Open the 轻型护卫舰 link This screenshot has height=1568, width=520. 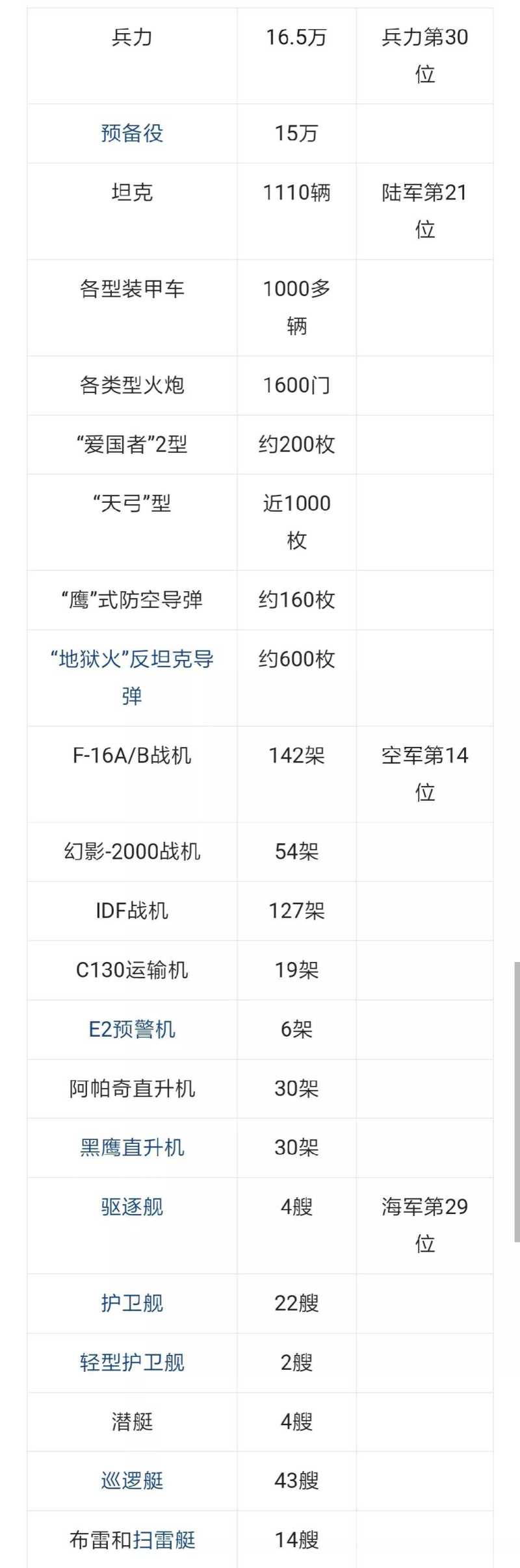132,1362
